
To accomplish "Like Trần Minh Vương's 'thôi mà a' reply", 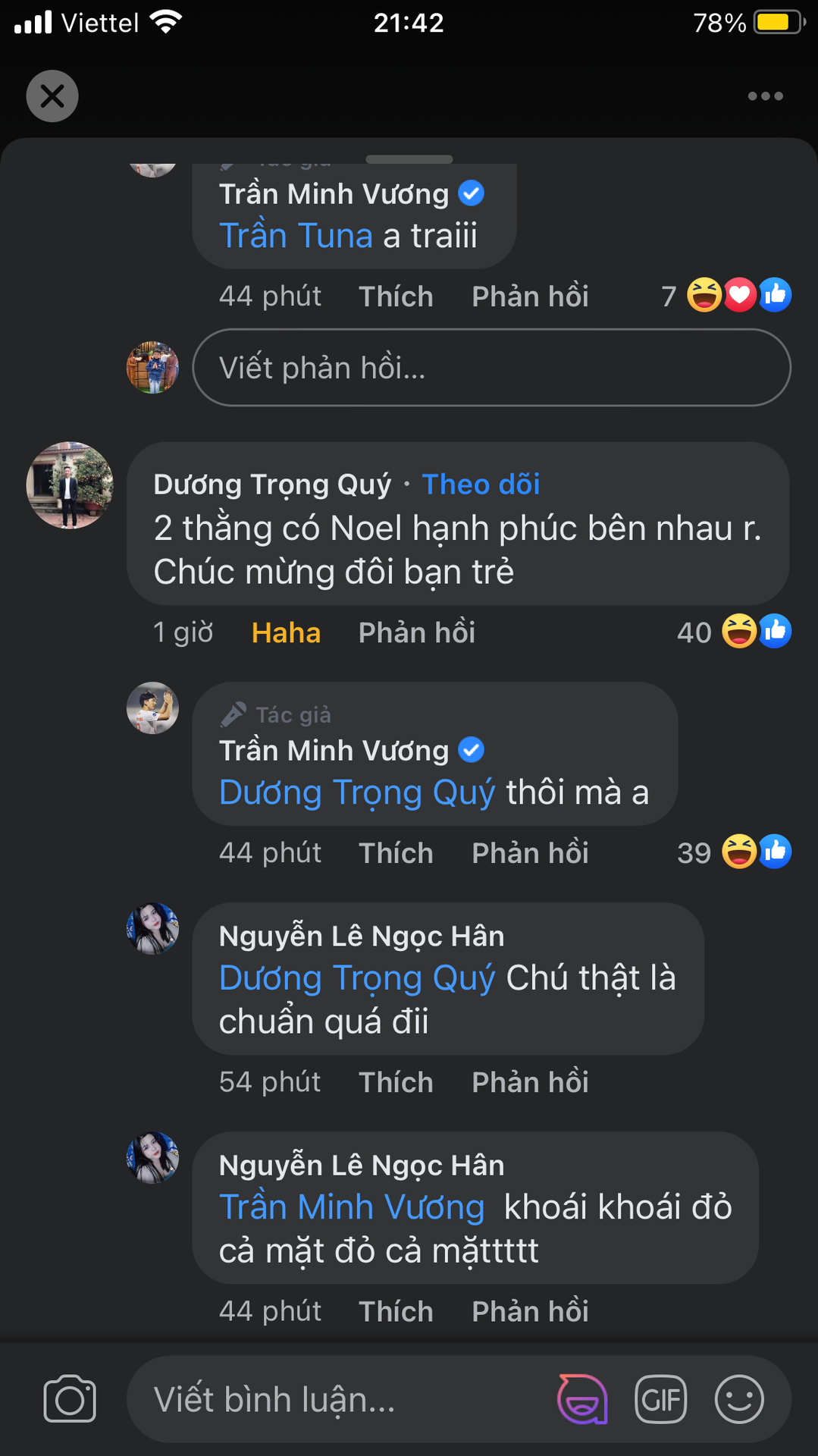I will coord(396,853).
